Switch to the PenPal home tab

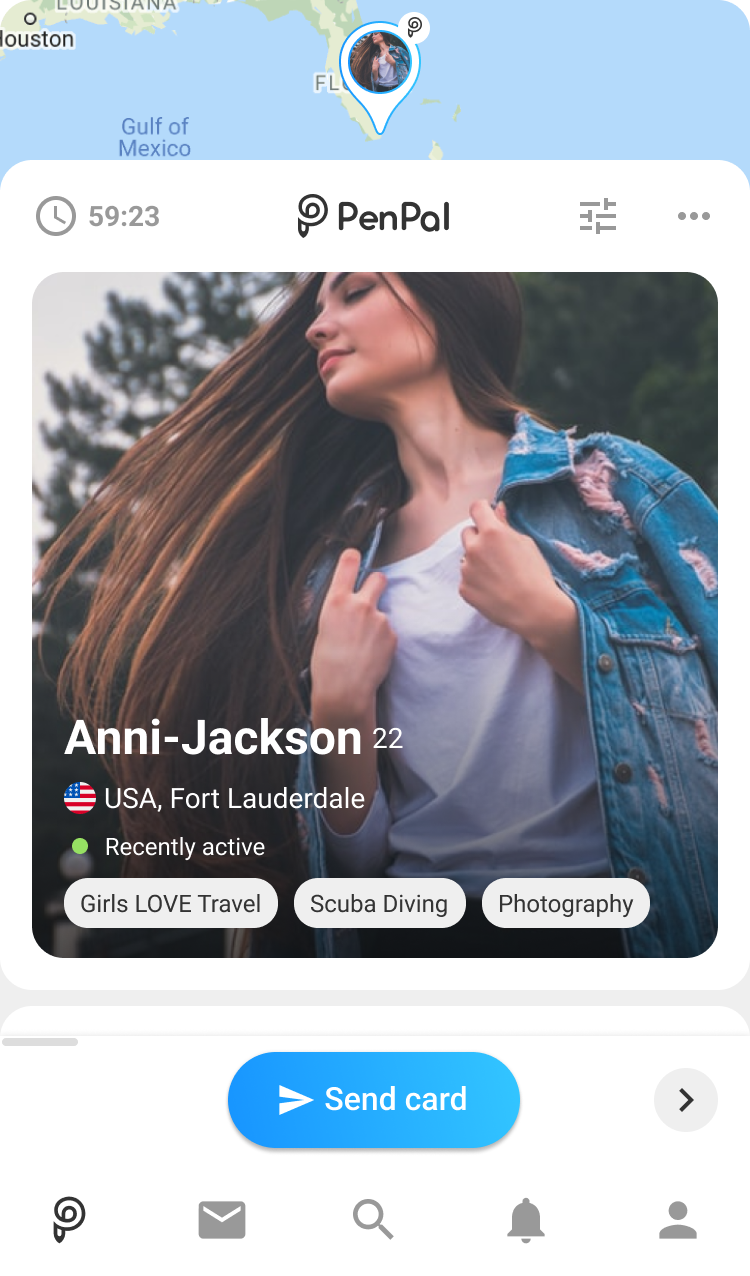point(69,1220)
